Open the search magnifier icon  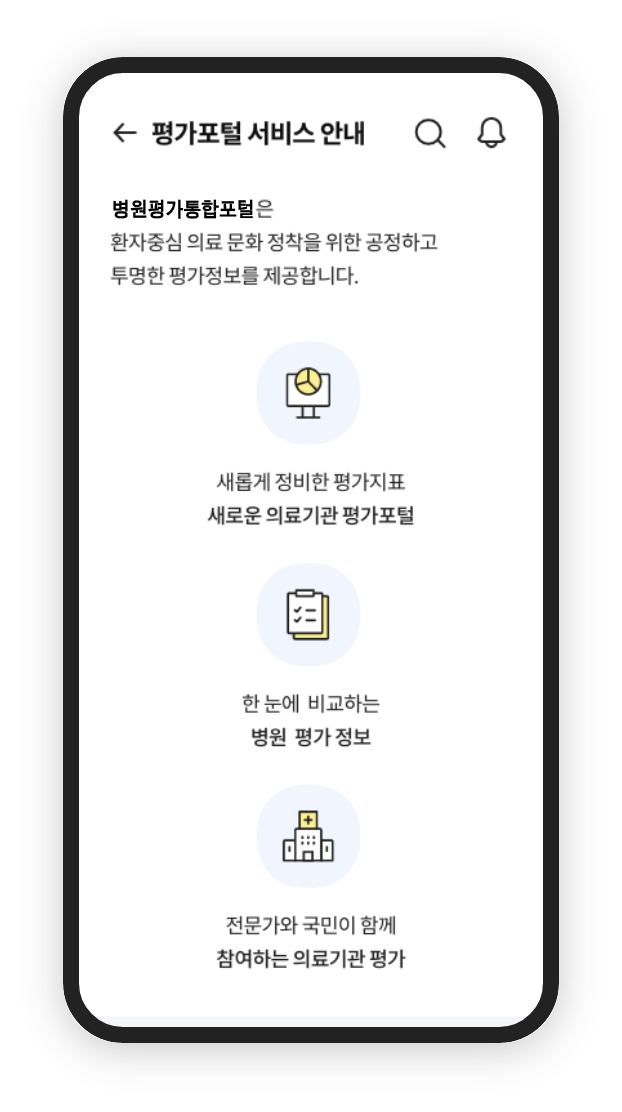tap(430, 133)
